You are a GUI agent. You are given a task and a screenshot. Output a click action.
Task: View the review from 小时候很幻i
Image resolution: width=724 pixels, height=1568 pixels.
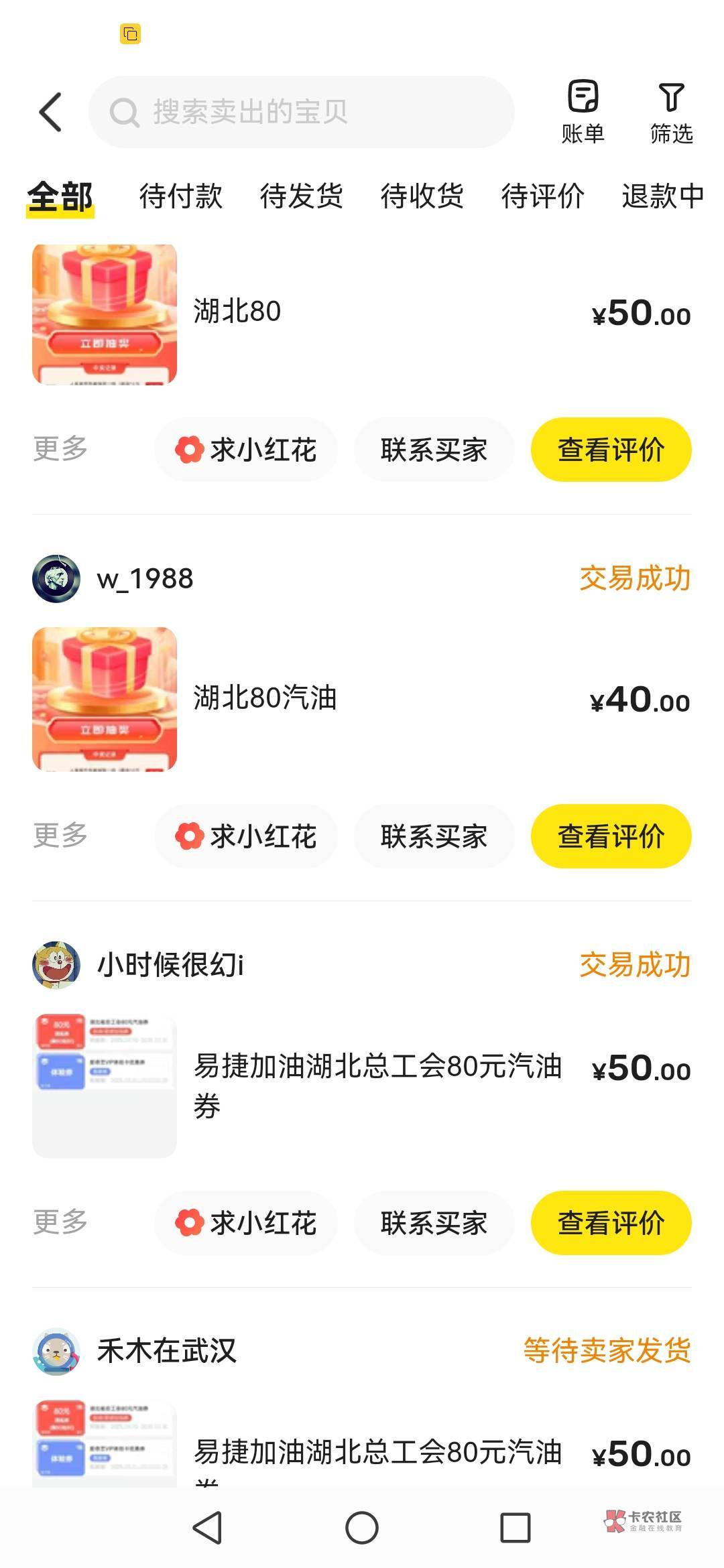(611, 1223)
